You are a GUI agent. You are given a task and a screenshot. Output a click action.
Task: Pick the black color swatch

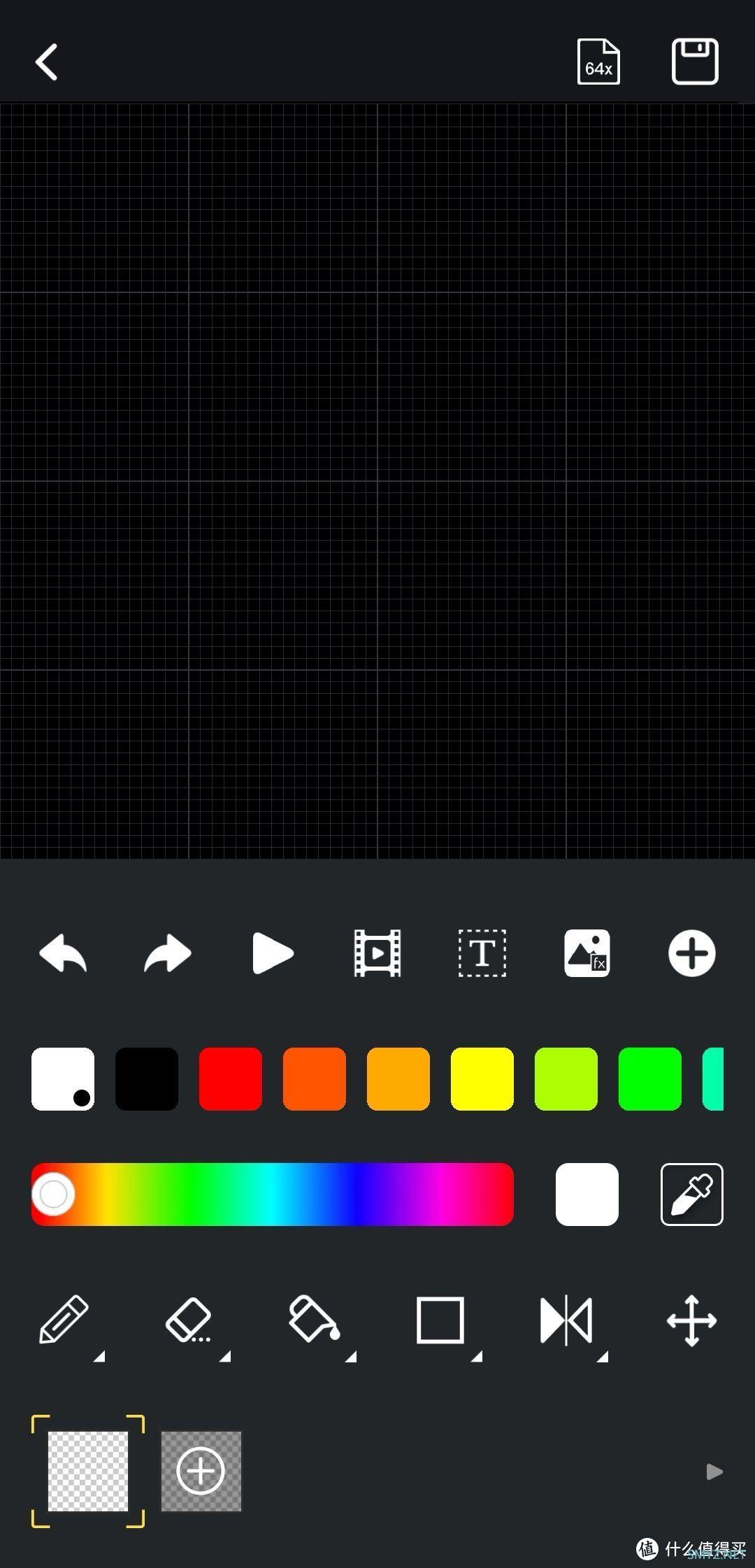[x=147, y=1079]
